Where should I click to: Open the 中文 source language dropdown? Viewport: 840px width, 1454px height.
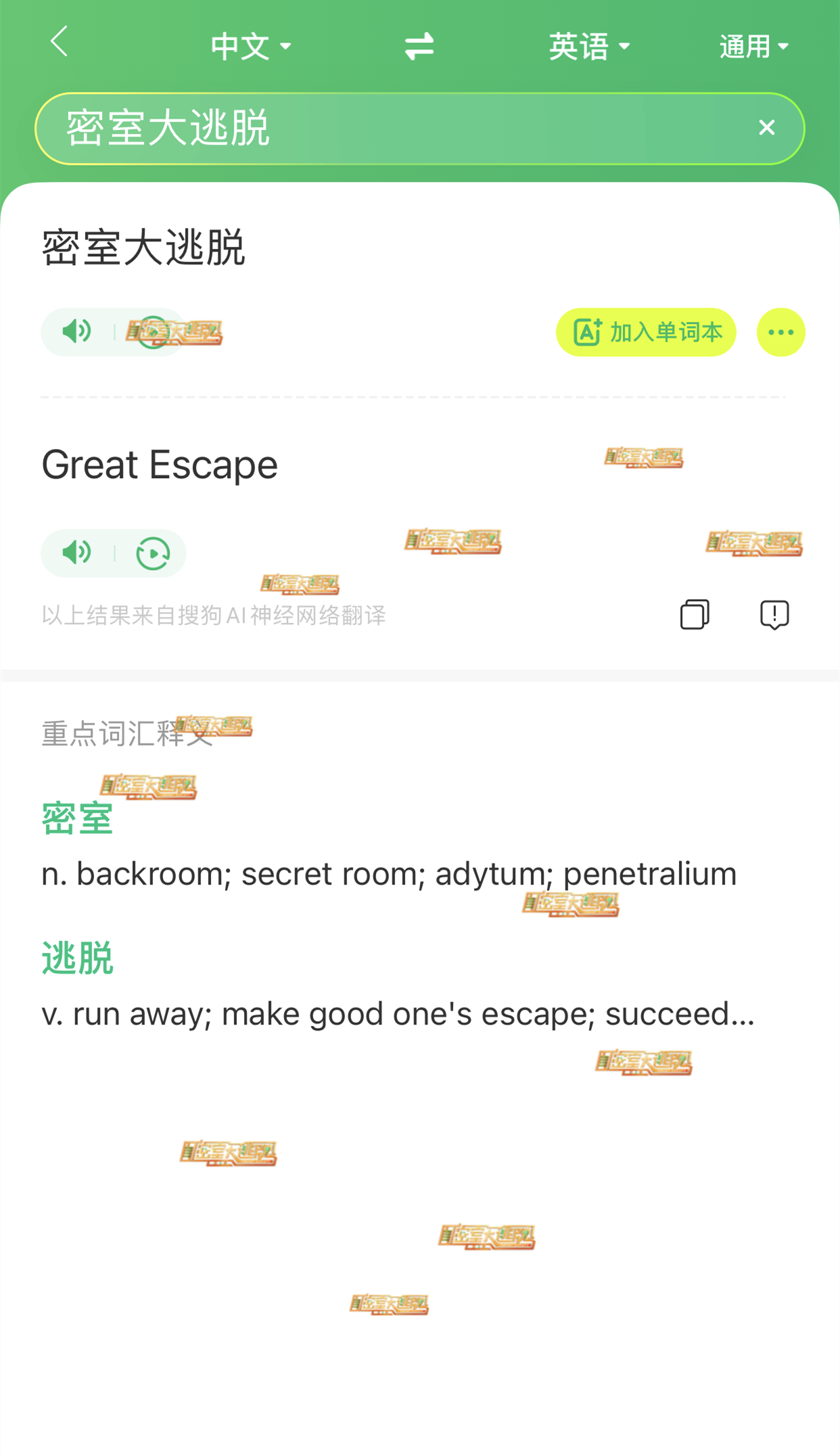(x=250, y=47)
